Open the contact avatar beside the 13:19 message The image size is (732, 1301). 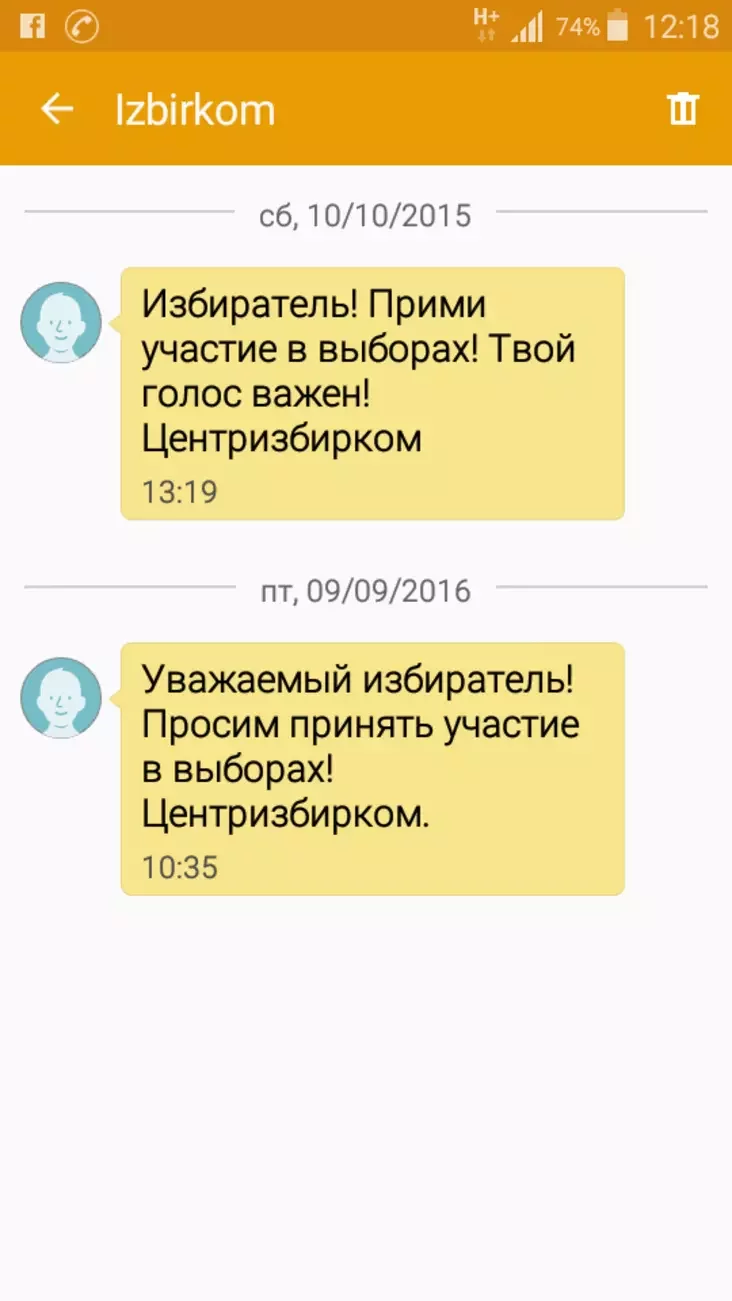(x=61, y=322)
